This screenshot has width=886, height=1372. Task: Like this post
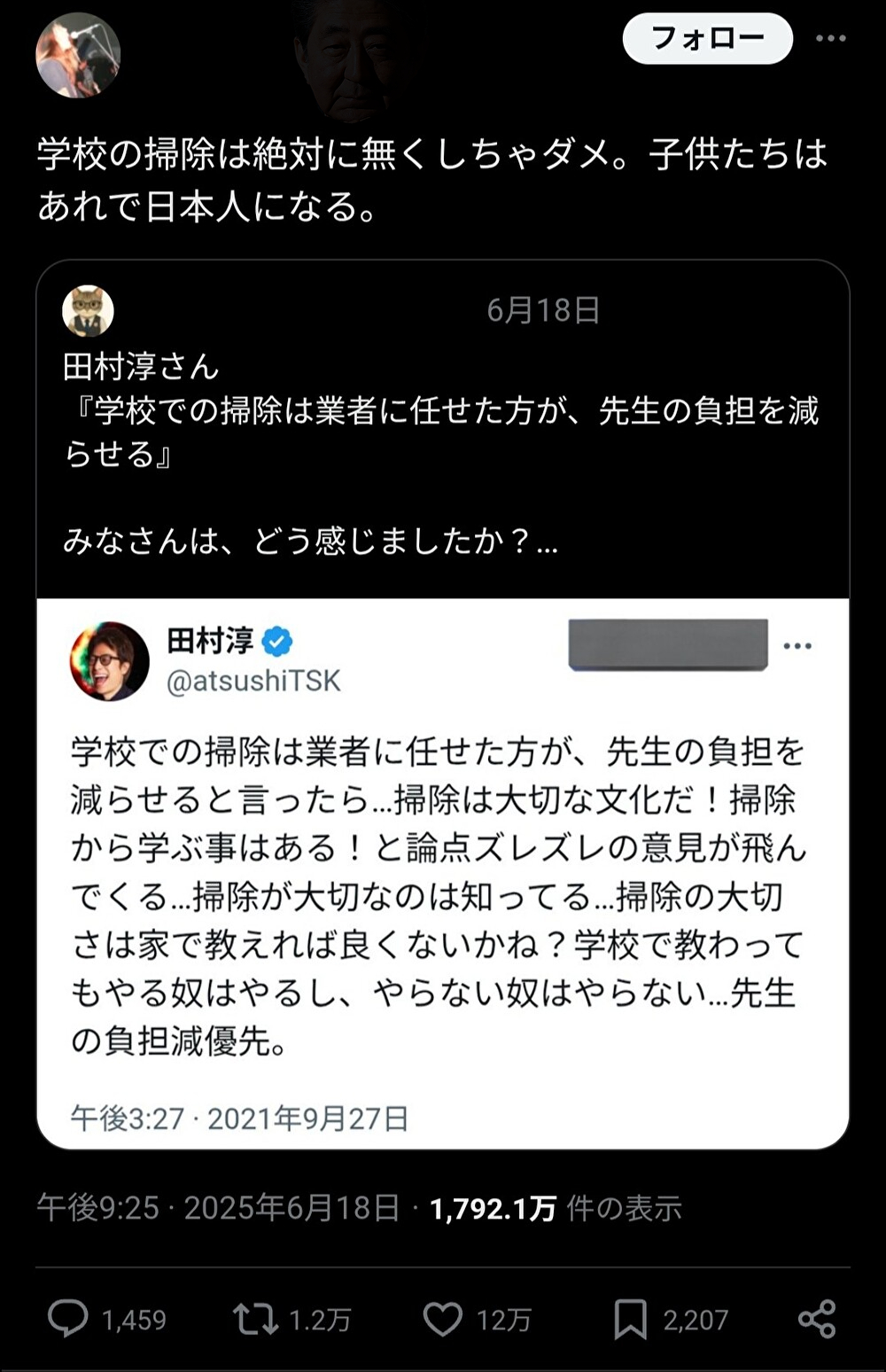point(442,1318)
